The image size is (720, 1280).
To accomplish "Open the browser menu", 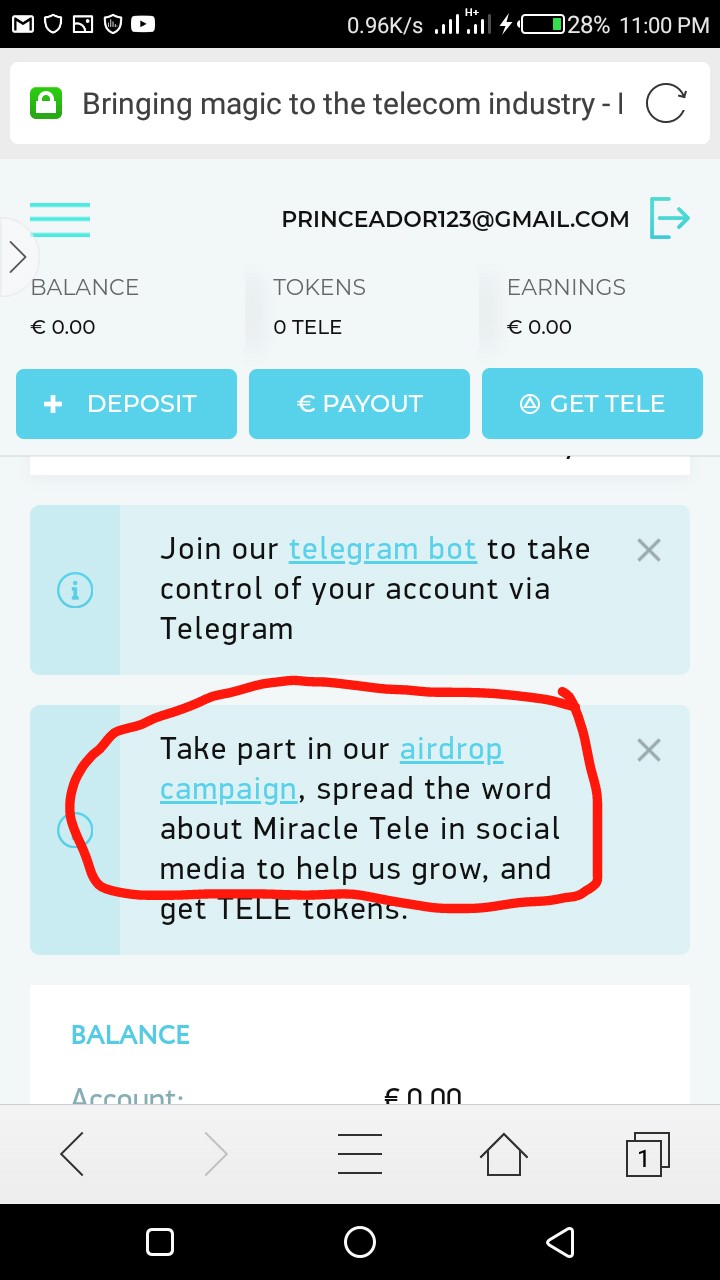I will coord(360,1155).
